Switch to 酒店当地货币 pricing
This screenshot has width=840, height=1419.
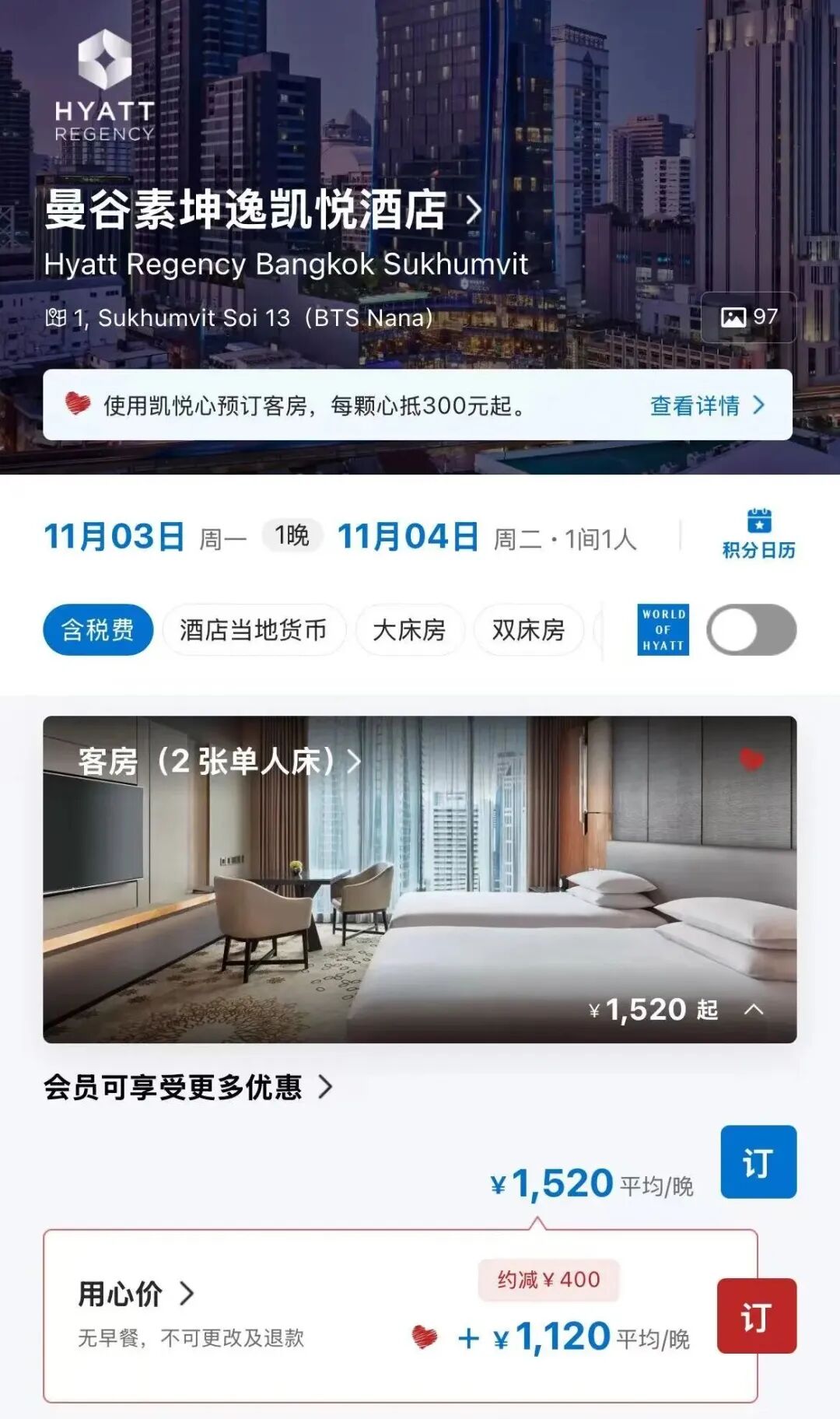point(254,629)
